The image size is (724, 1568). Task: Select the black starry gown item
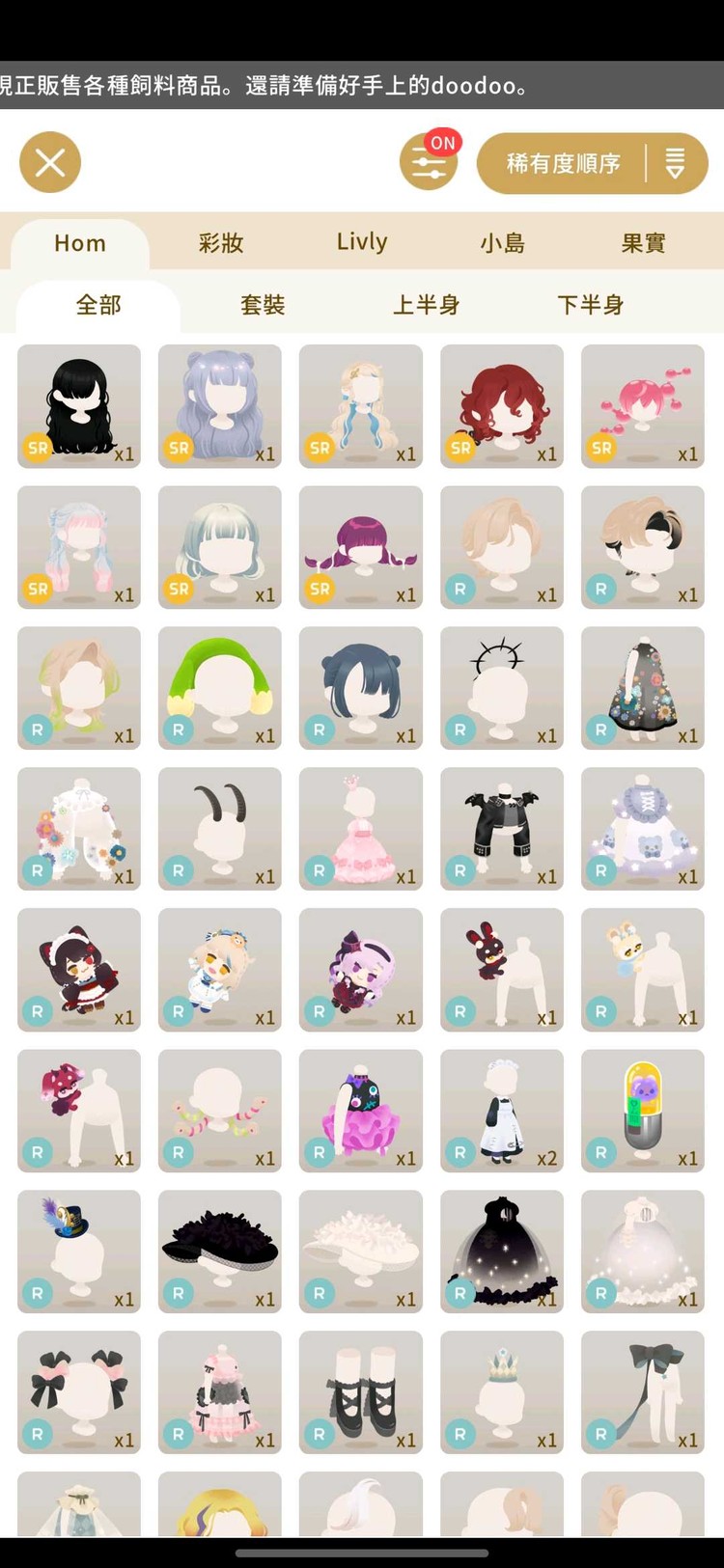502,1252
